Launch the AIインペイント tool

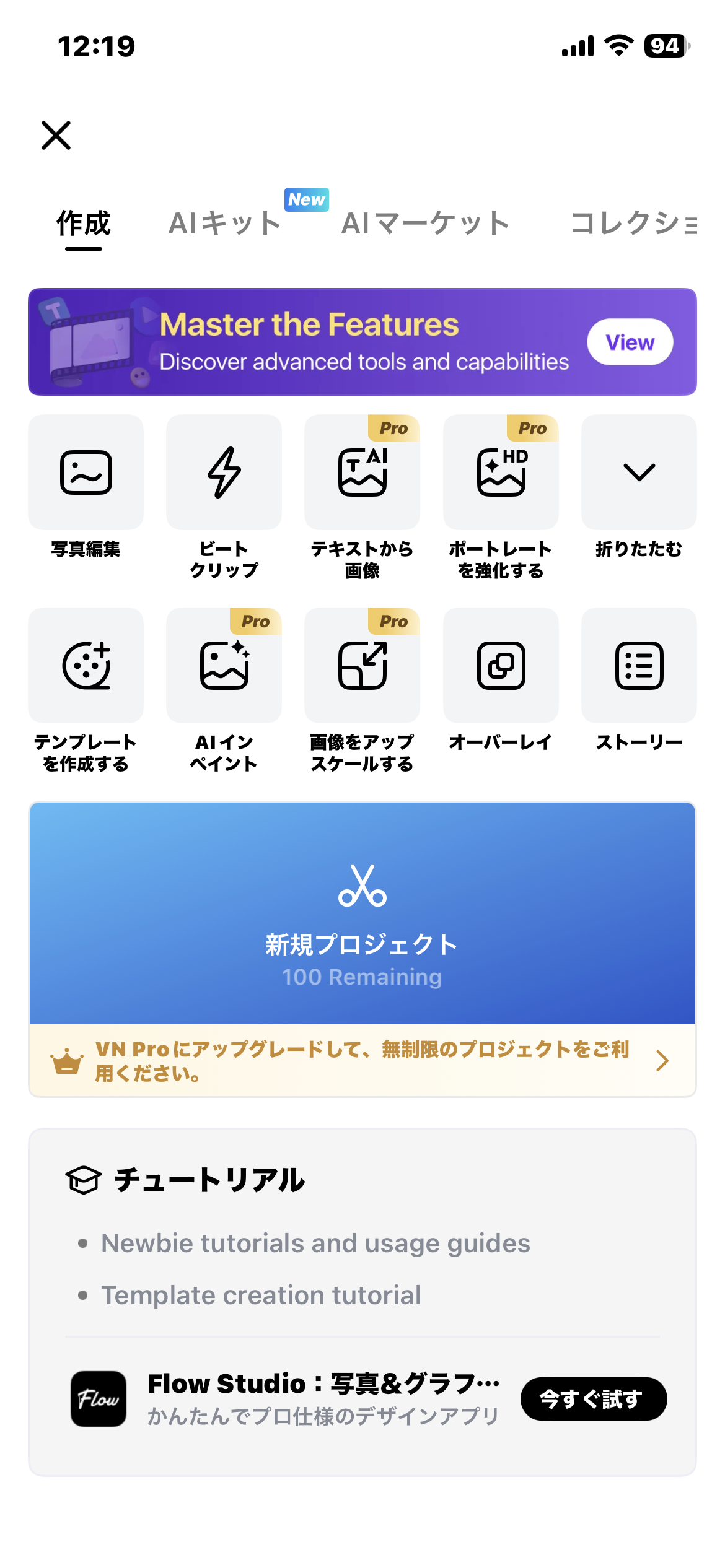click(x=224, y=666)
